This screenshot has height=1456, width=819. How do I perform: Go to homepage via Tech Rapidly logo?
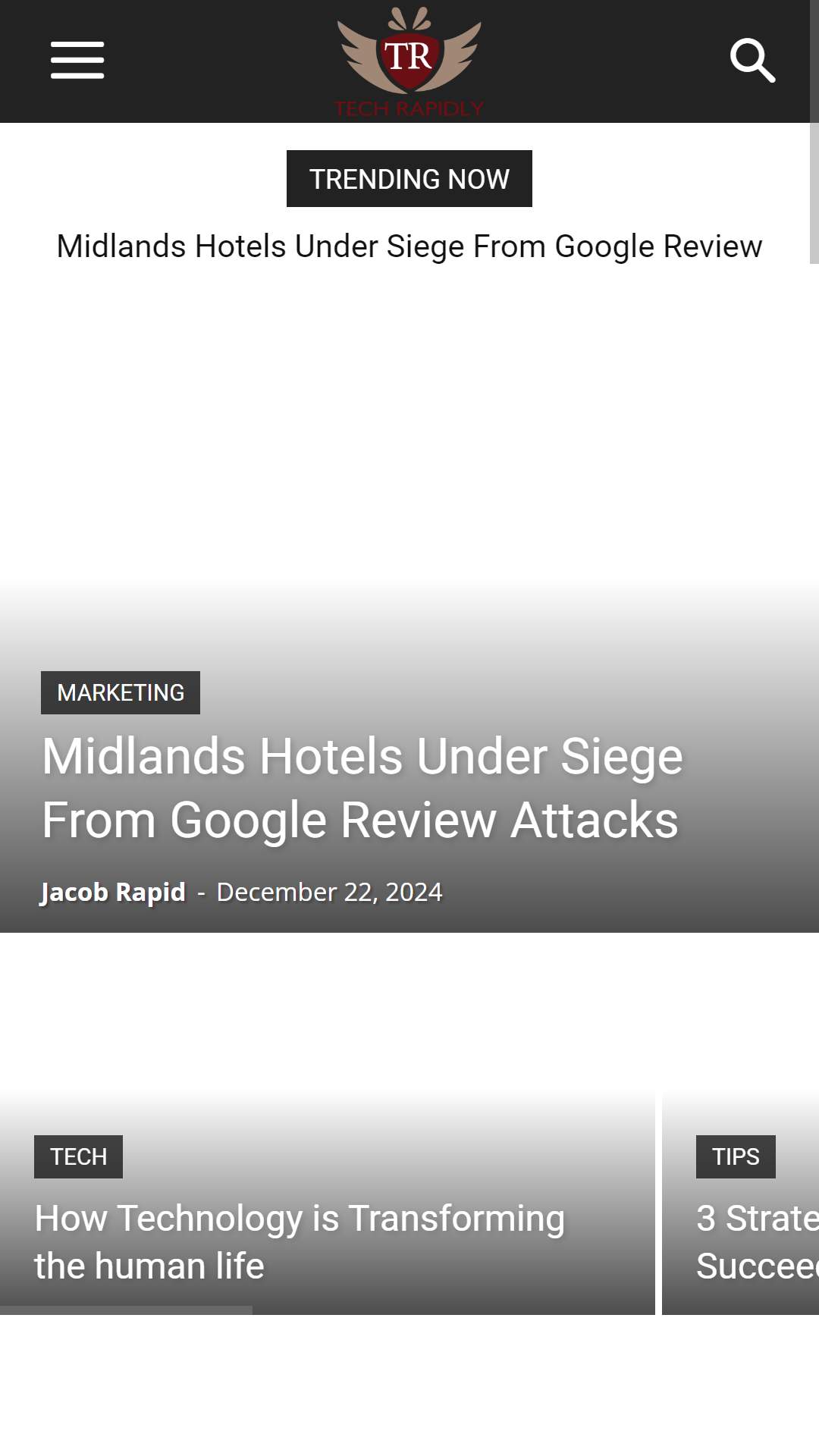pos(409,62)
